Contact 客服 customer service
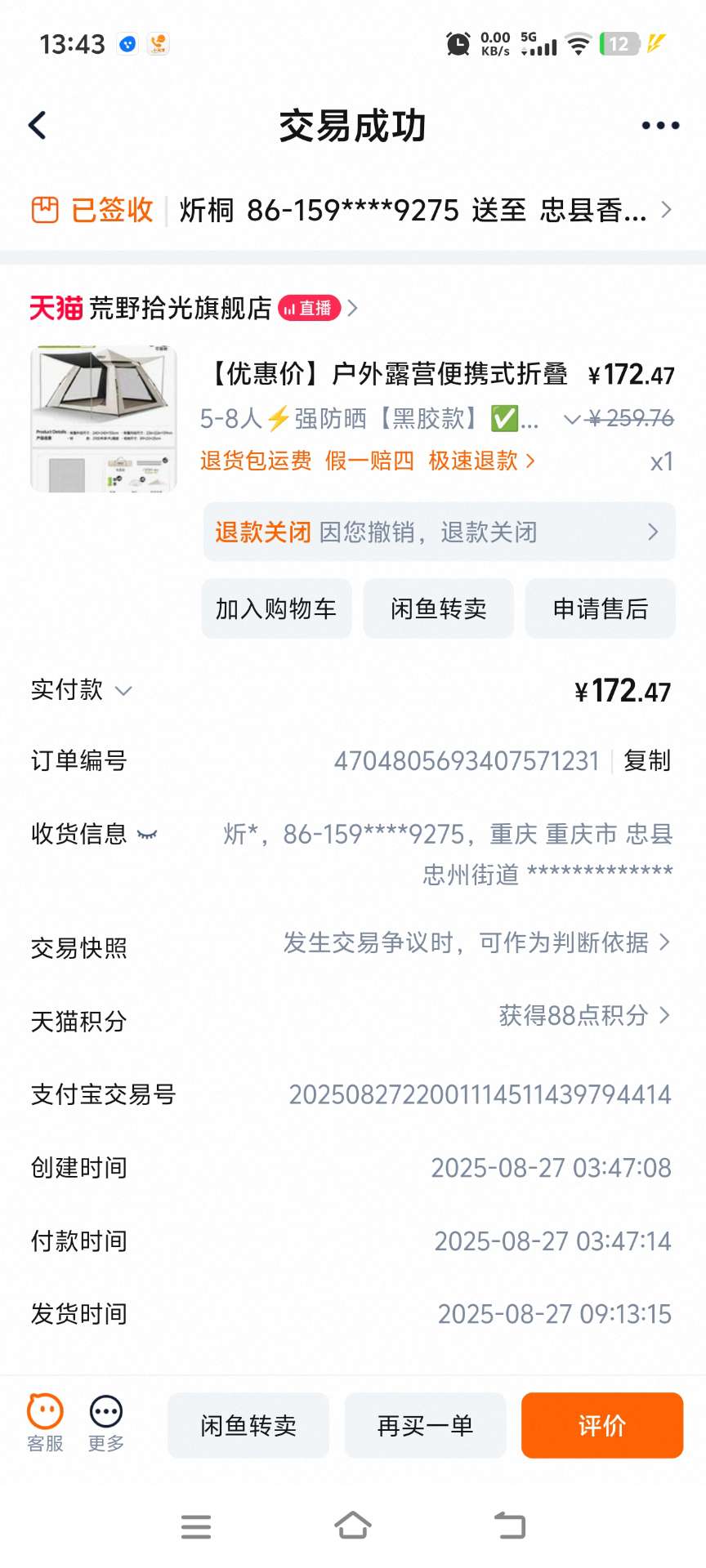Screen dimensions: 706x1568 (45, 1422)
